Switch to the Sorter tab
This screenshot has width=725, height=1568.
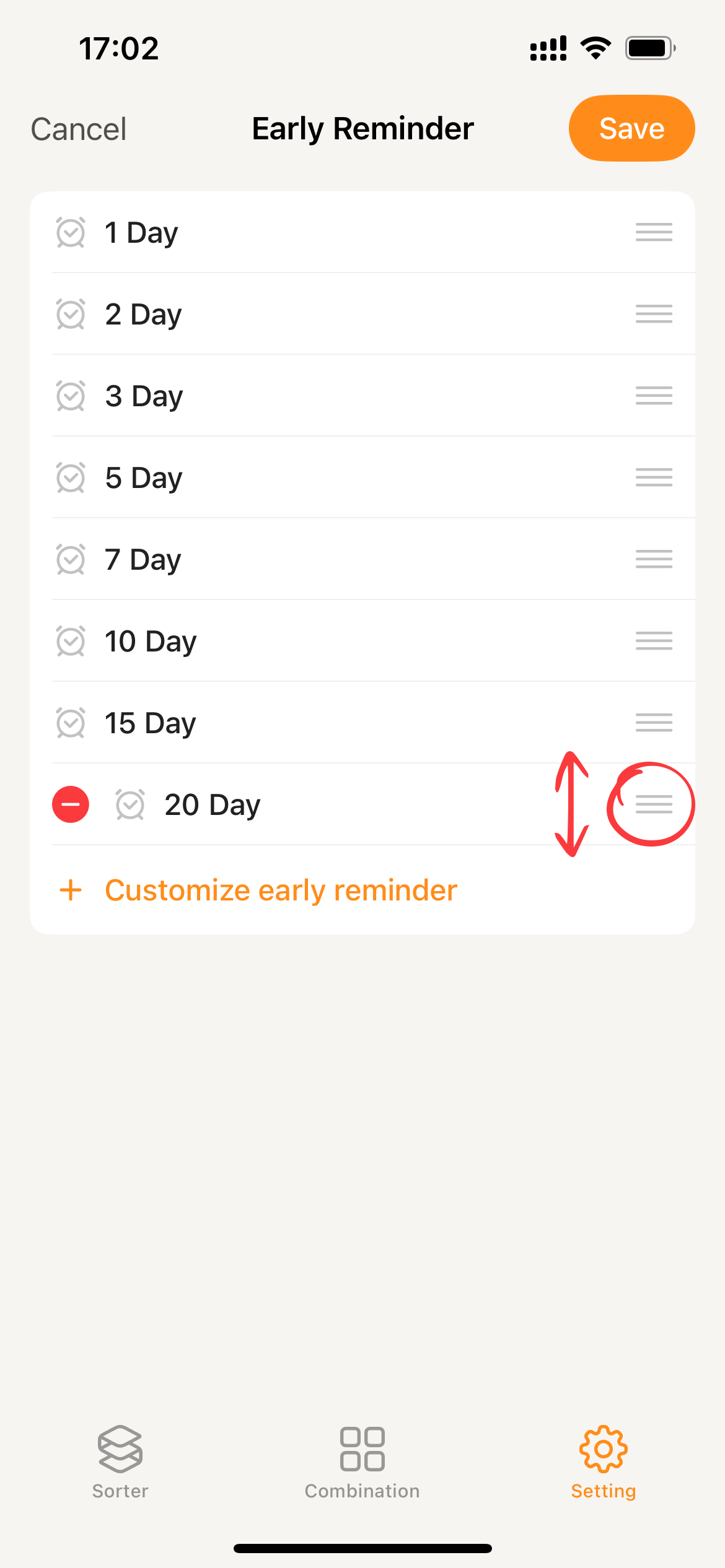pos(120,1461)
